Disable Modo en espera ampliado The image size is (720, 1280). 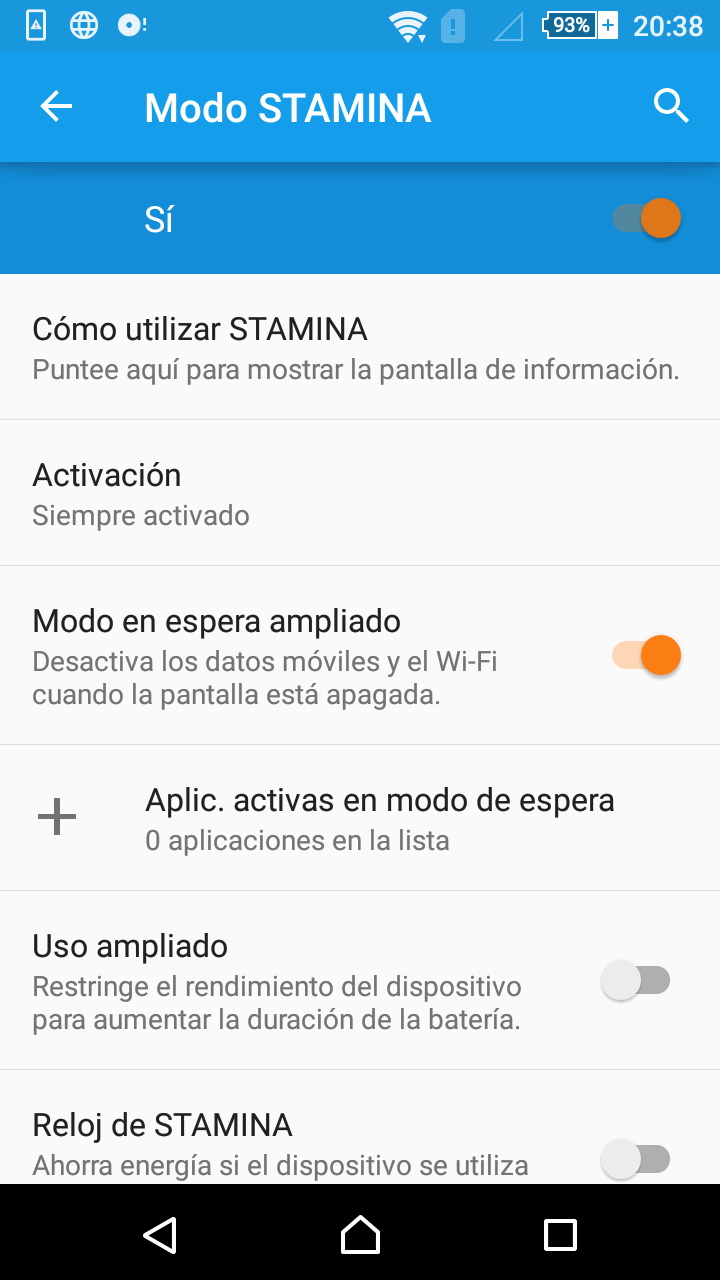(x=647, y=656)
